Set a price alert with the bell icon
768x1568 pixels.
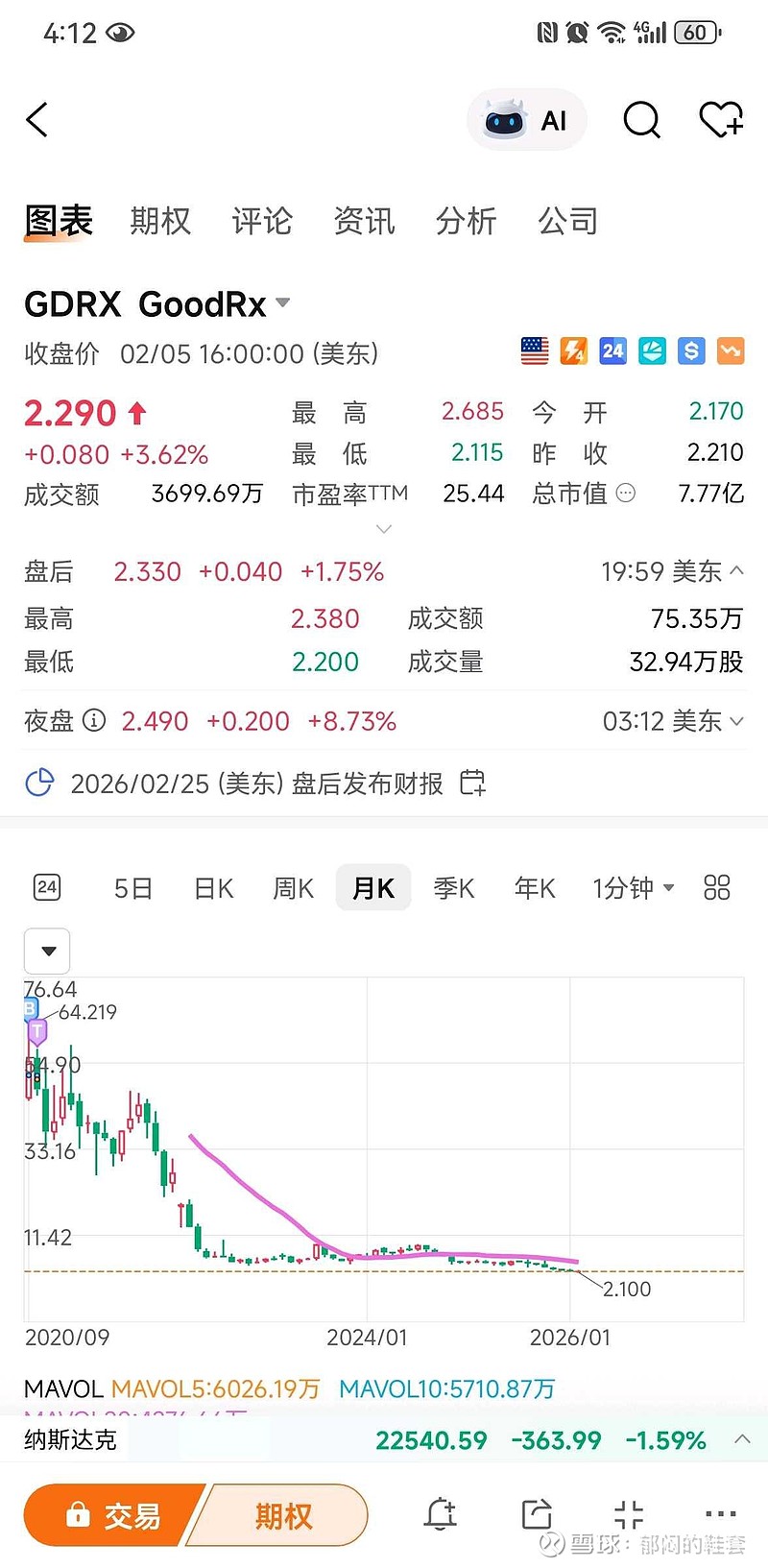pyautogui.click(x=441, y=1515)
